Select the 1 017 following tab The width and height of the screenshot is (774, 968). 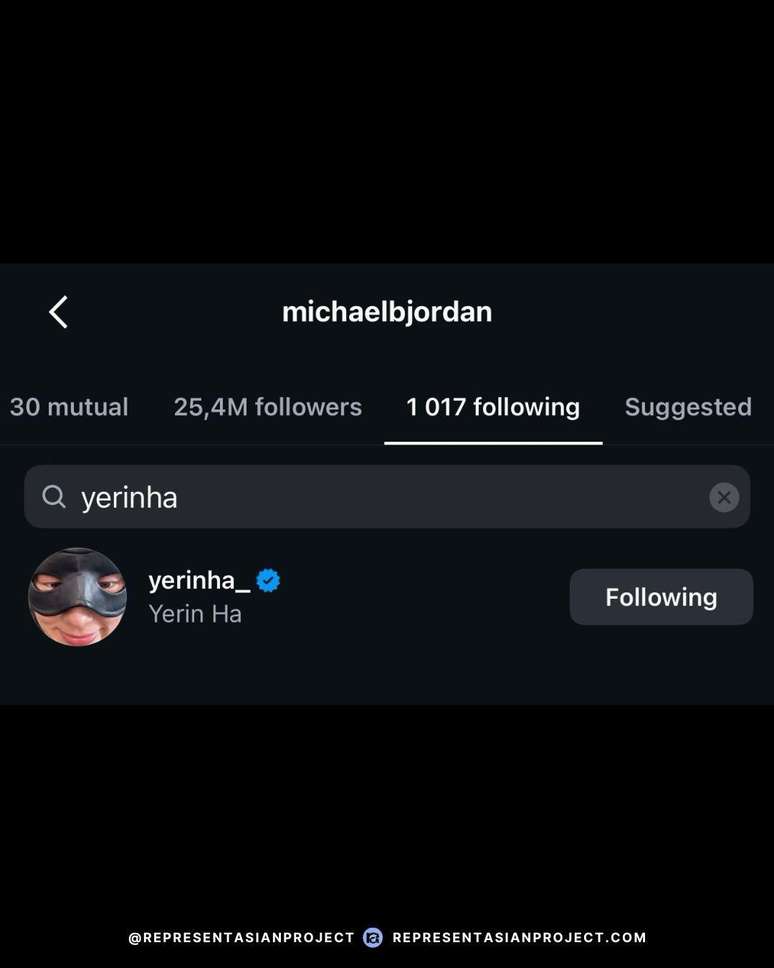coord(493,407)
